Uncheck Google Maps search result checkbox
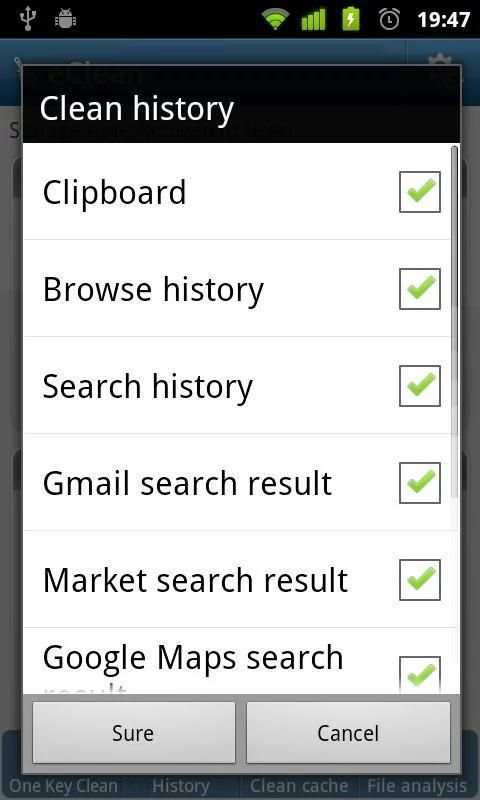Screen dimensions: 480x800 click(x=419, y=674)
